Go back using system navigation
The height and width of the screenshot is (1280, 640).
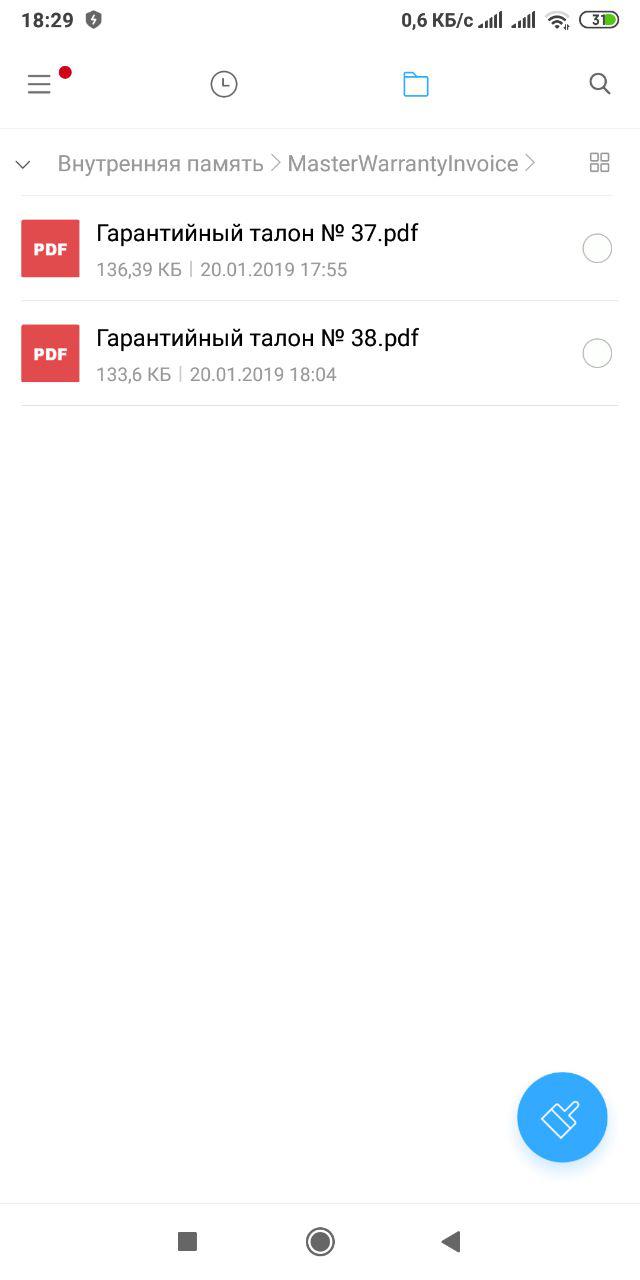click(x=451, y=1242)
